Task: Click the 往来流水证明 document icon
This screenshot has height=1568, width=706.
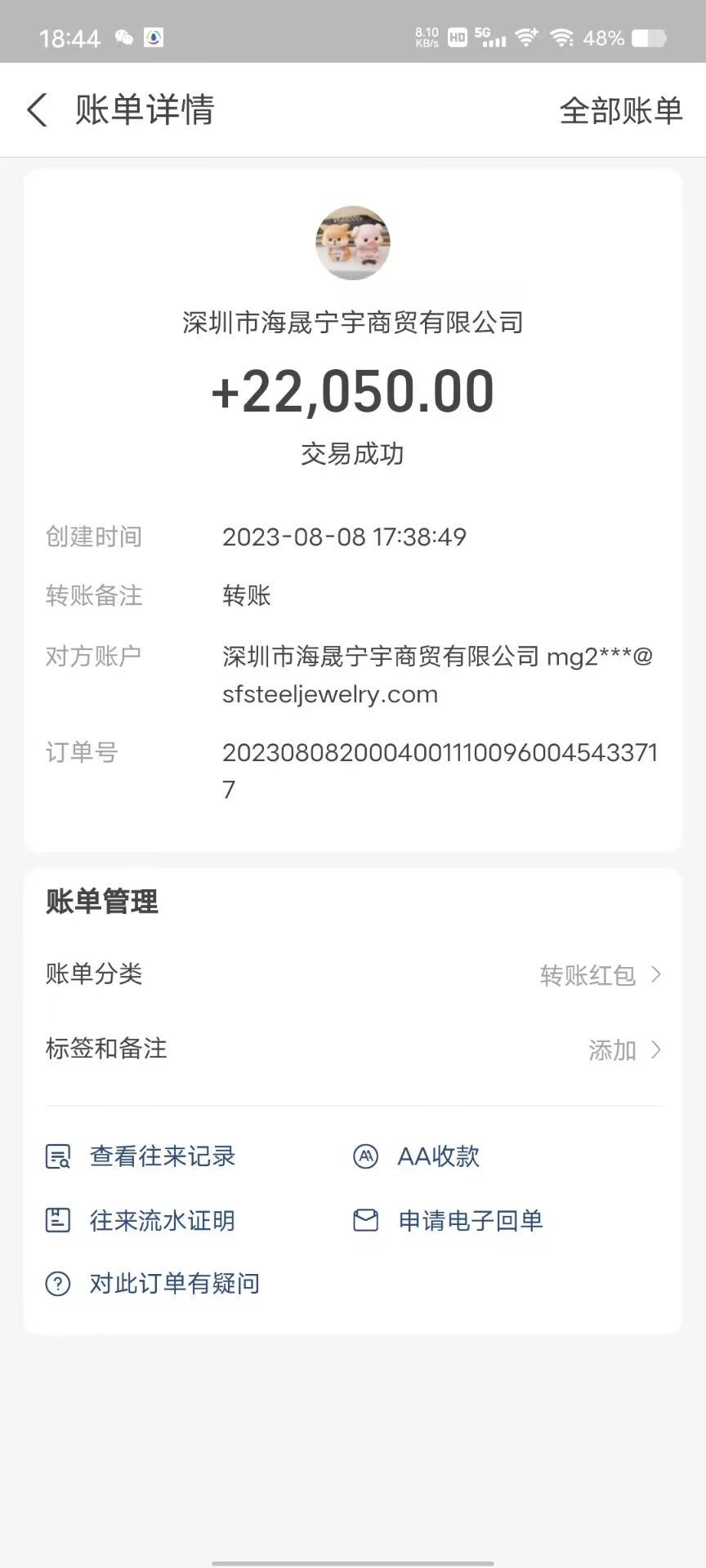Action: (x=57, y=1220)
